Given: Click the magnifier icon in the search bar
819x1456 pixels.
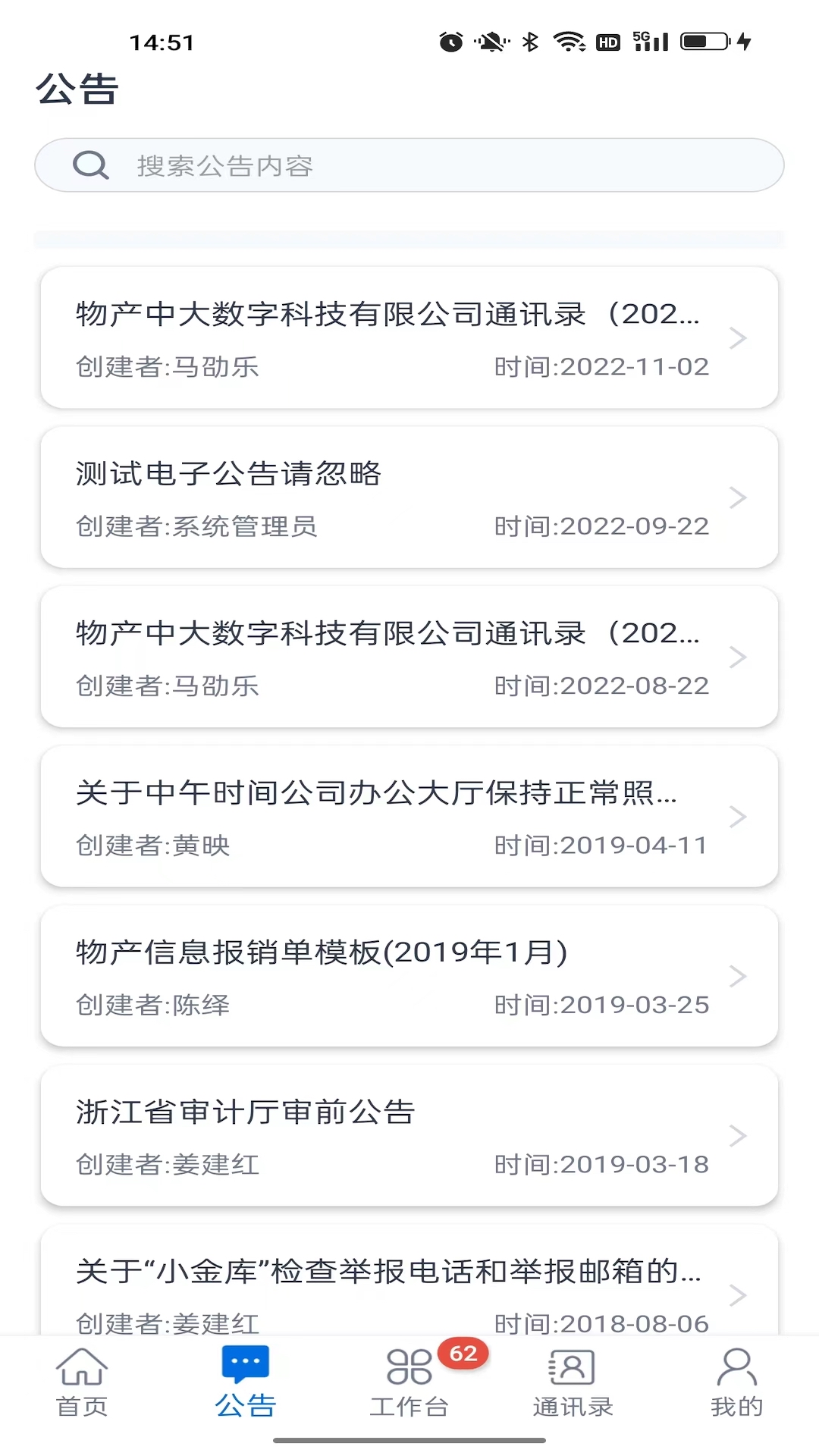Looking at the screenshot, I should pyautogui.click(x=89, y=164).
